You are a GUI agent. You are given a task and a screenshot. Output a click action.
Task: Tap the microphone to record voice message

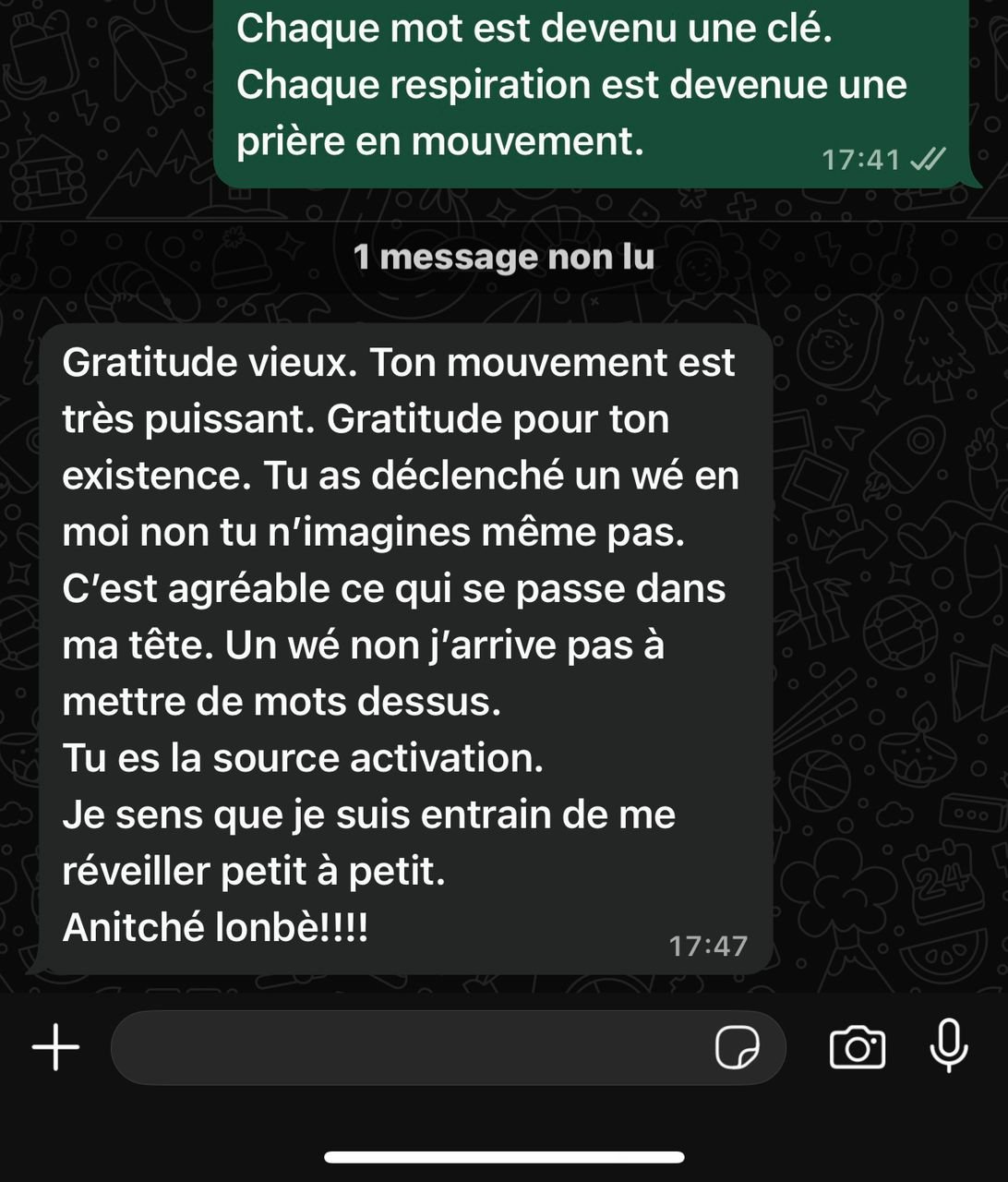coord(948,1045)
